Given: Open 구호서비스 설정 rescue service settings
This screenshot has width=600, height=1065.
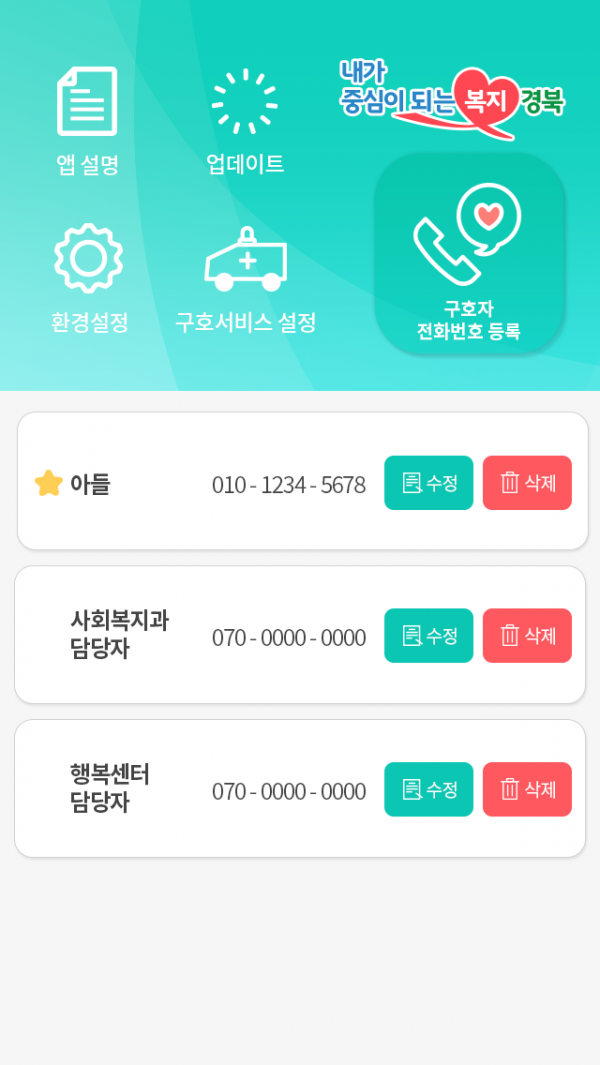Looking at the screenshot, I should coord(246,277).
